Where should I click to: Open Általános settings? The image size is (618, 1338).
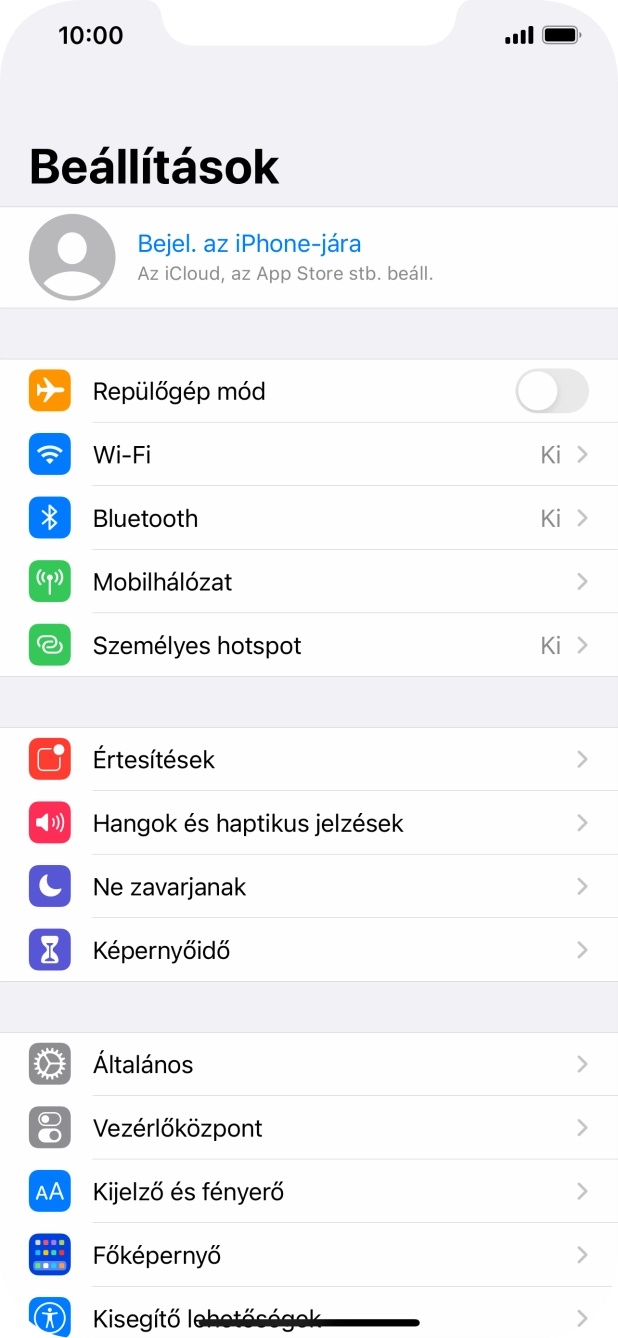[309, 1064]
